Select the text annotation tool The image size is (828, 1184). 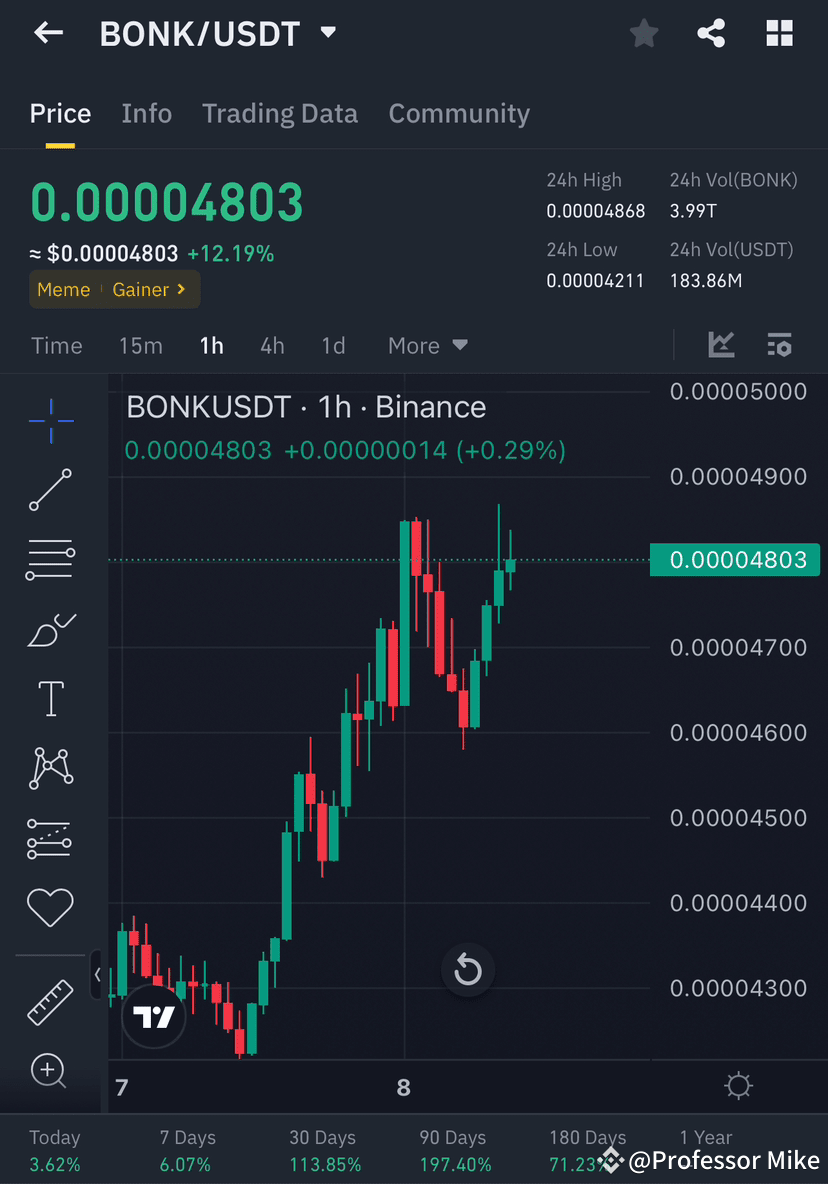pos(50,698)
